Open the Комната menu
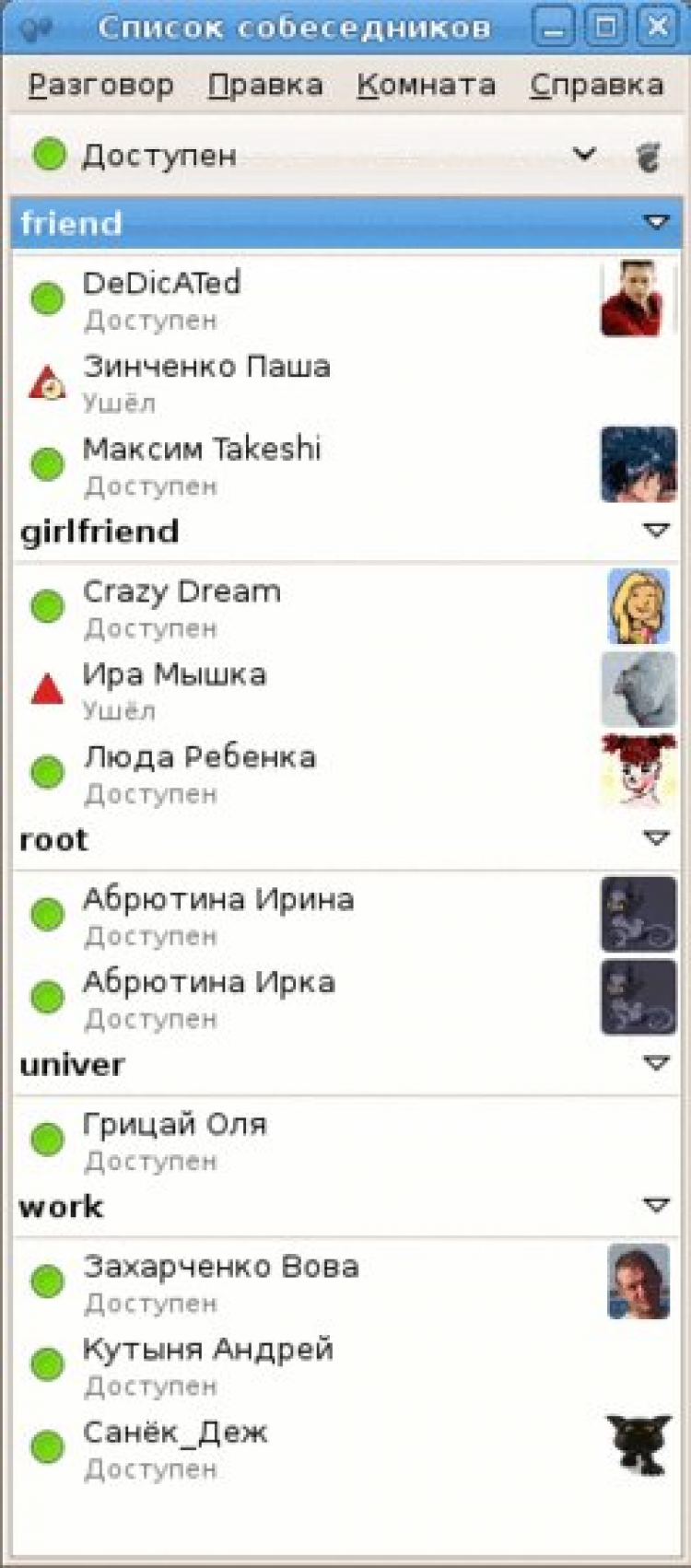The height and width of the screenshot is (1568, 691). (426, 86)
